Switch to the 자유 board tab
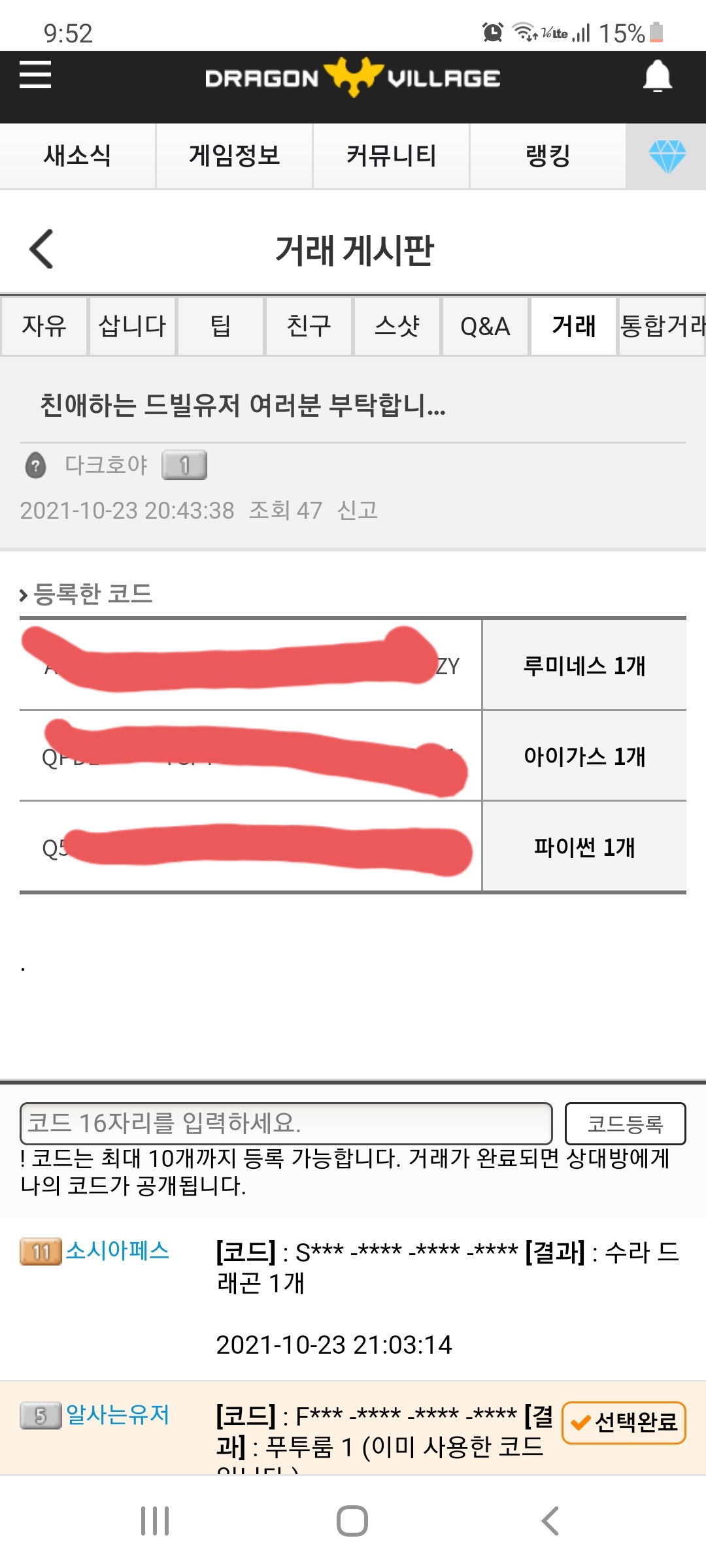 44,326
